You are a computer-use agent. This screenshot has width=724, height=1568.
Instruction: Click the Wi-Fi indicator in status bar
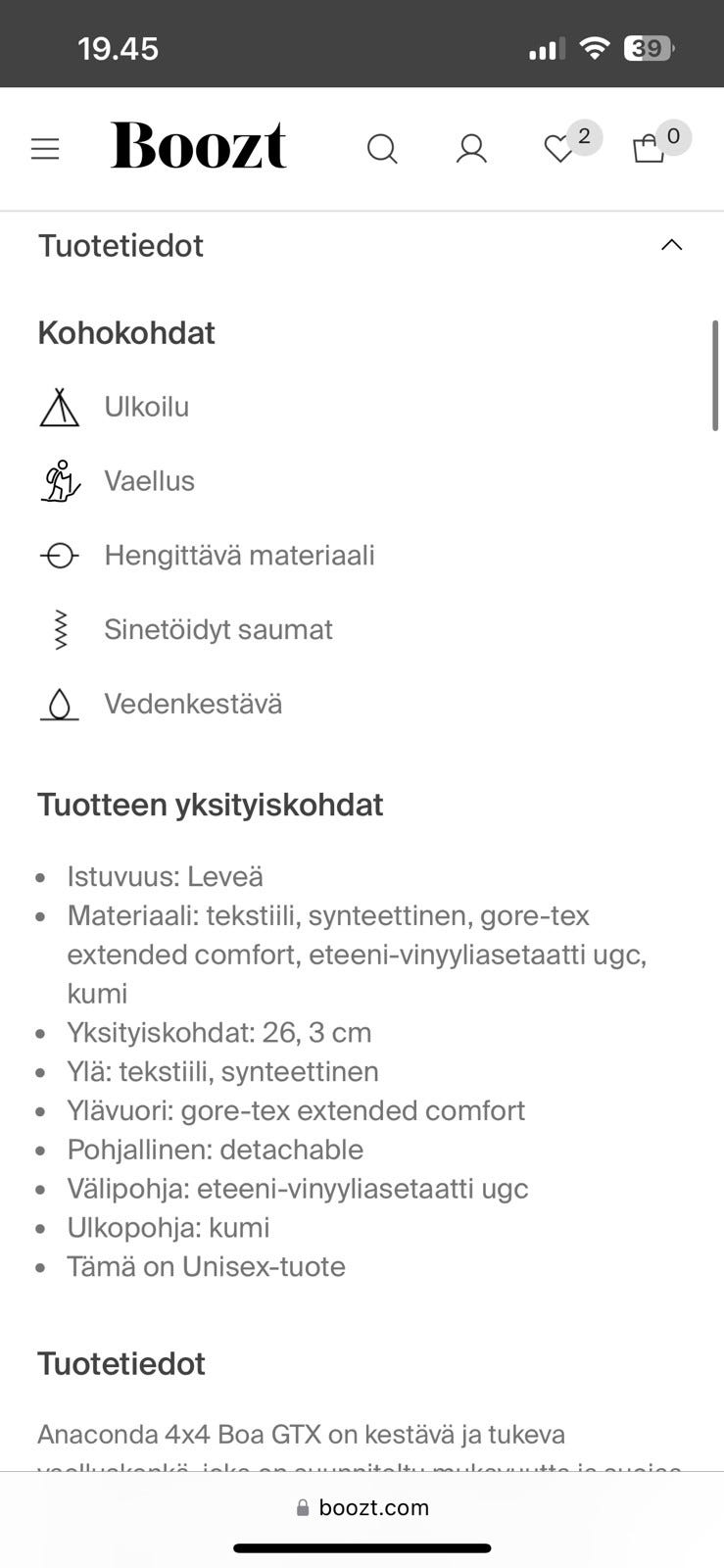[x=595, y=46]
